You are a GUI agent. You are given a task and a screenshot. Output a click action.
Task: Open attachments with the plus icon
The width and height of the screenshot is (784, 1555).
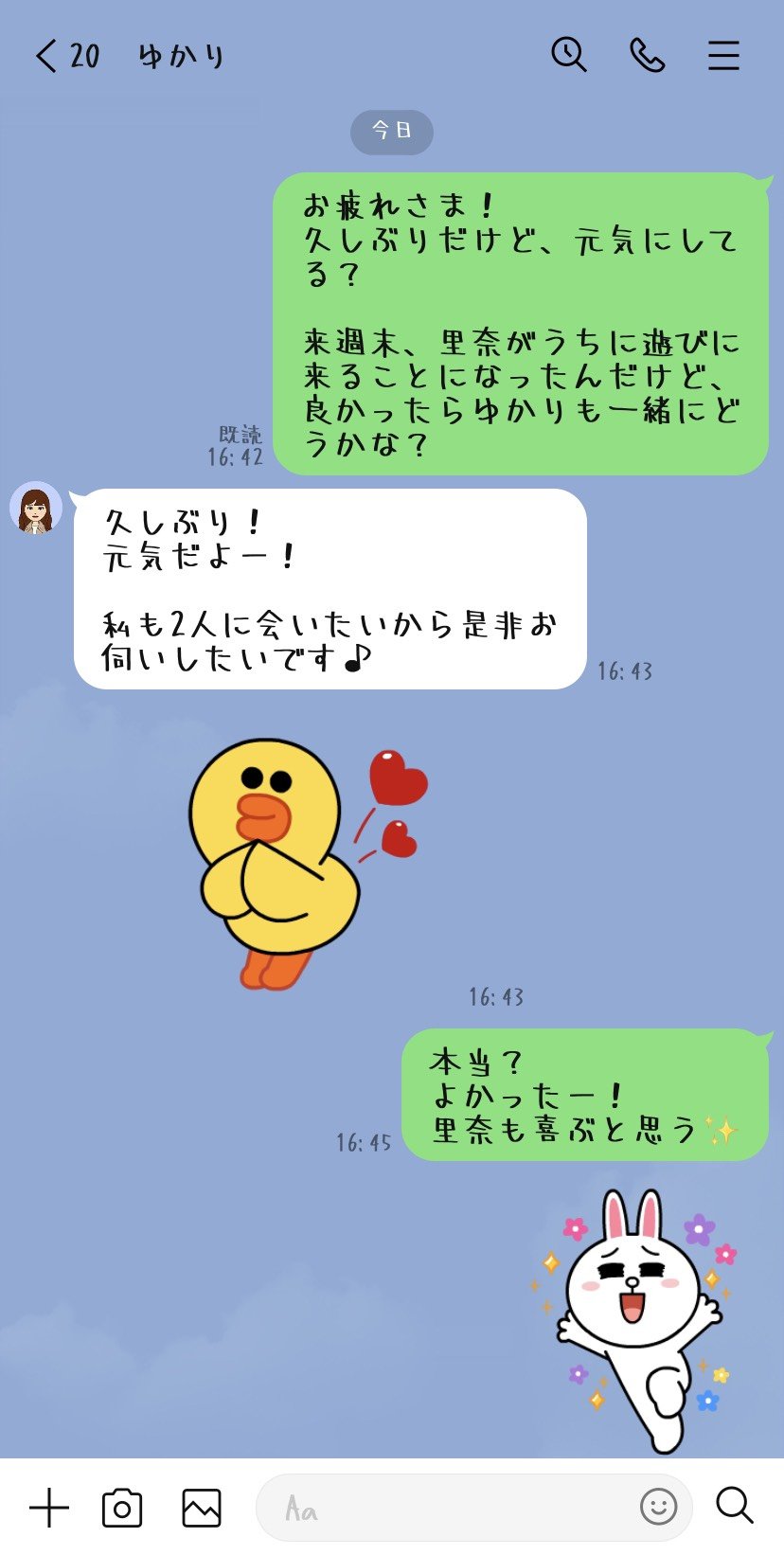tap(49, 1507)
